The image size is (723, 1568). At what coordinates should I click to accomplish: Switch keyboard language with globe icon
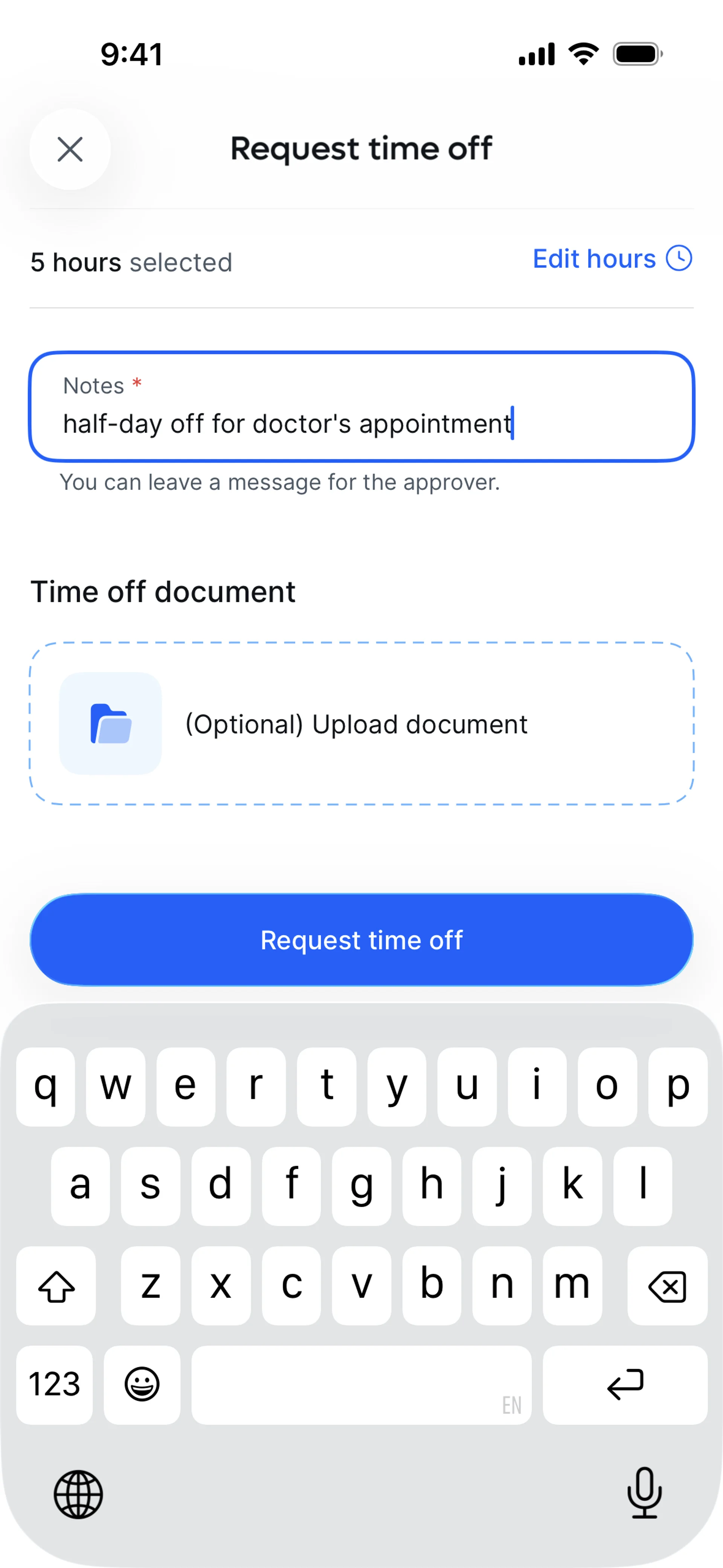[x=78, y=1494]
